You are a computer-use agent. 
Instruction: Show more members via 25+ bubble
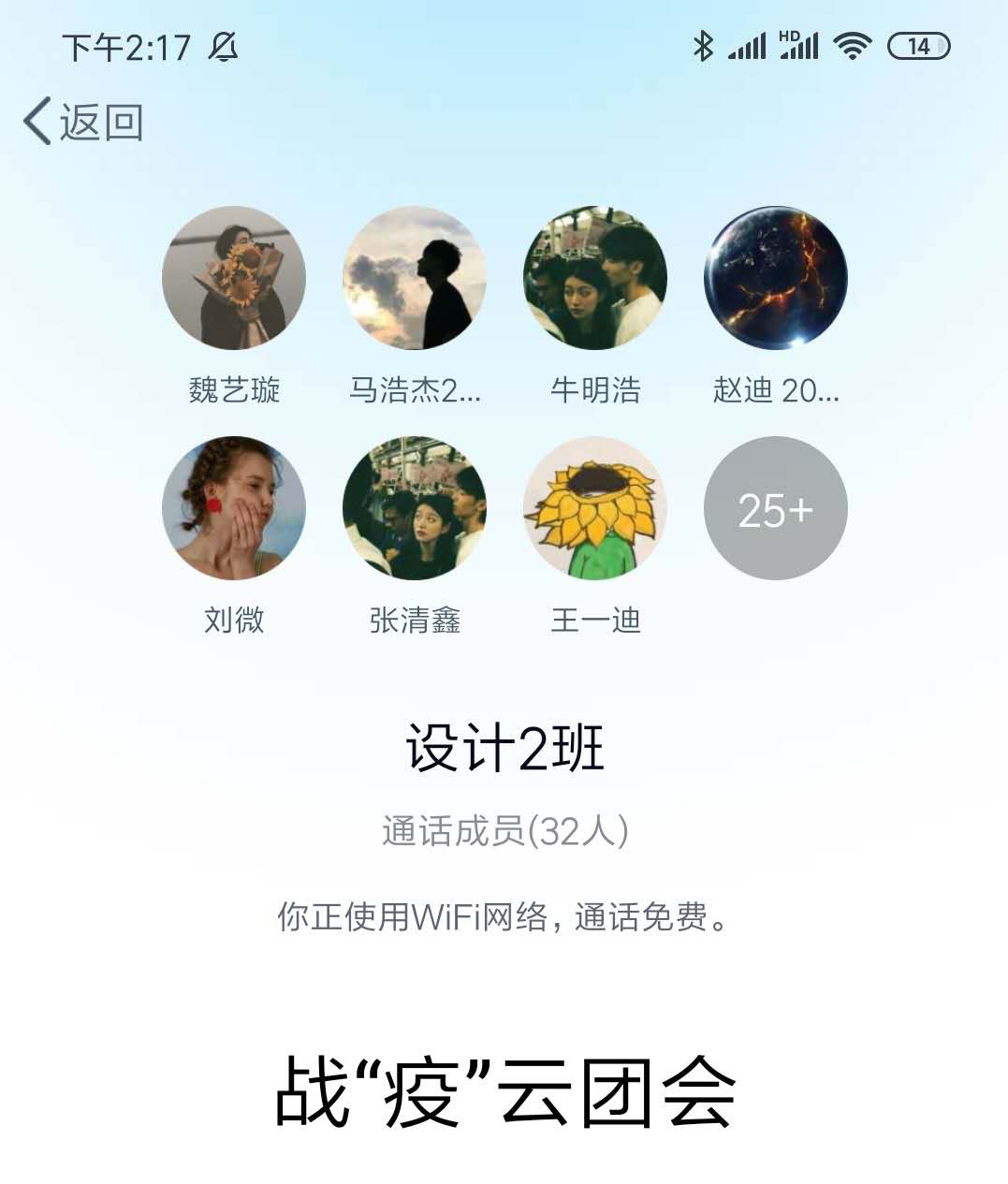[776, 508]
